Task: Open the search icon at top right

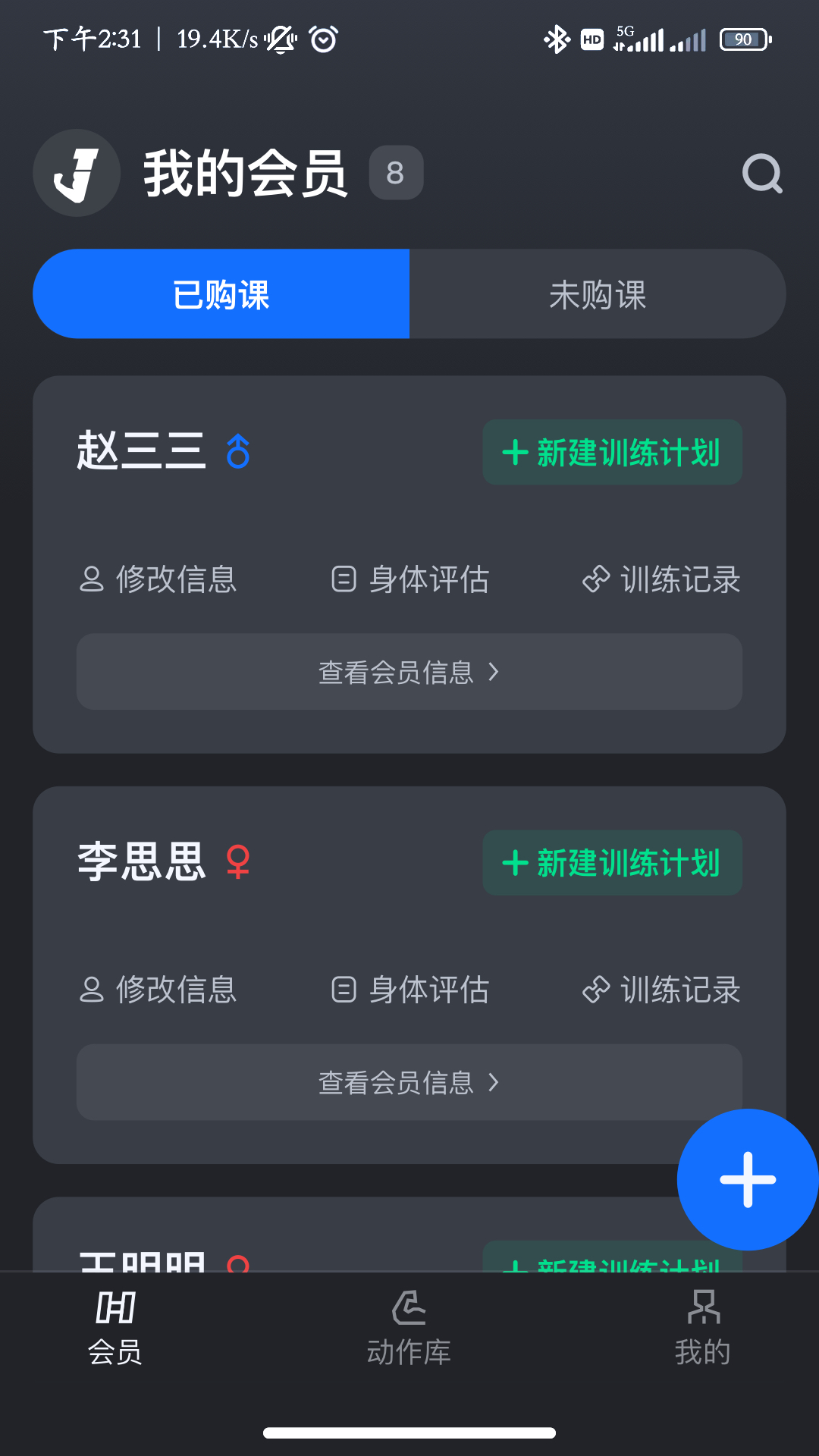Action: click(x=763, y=174)
